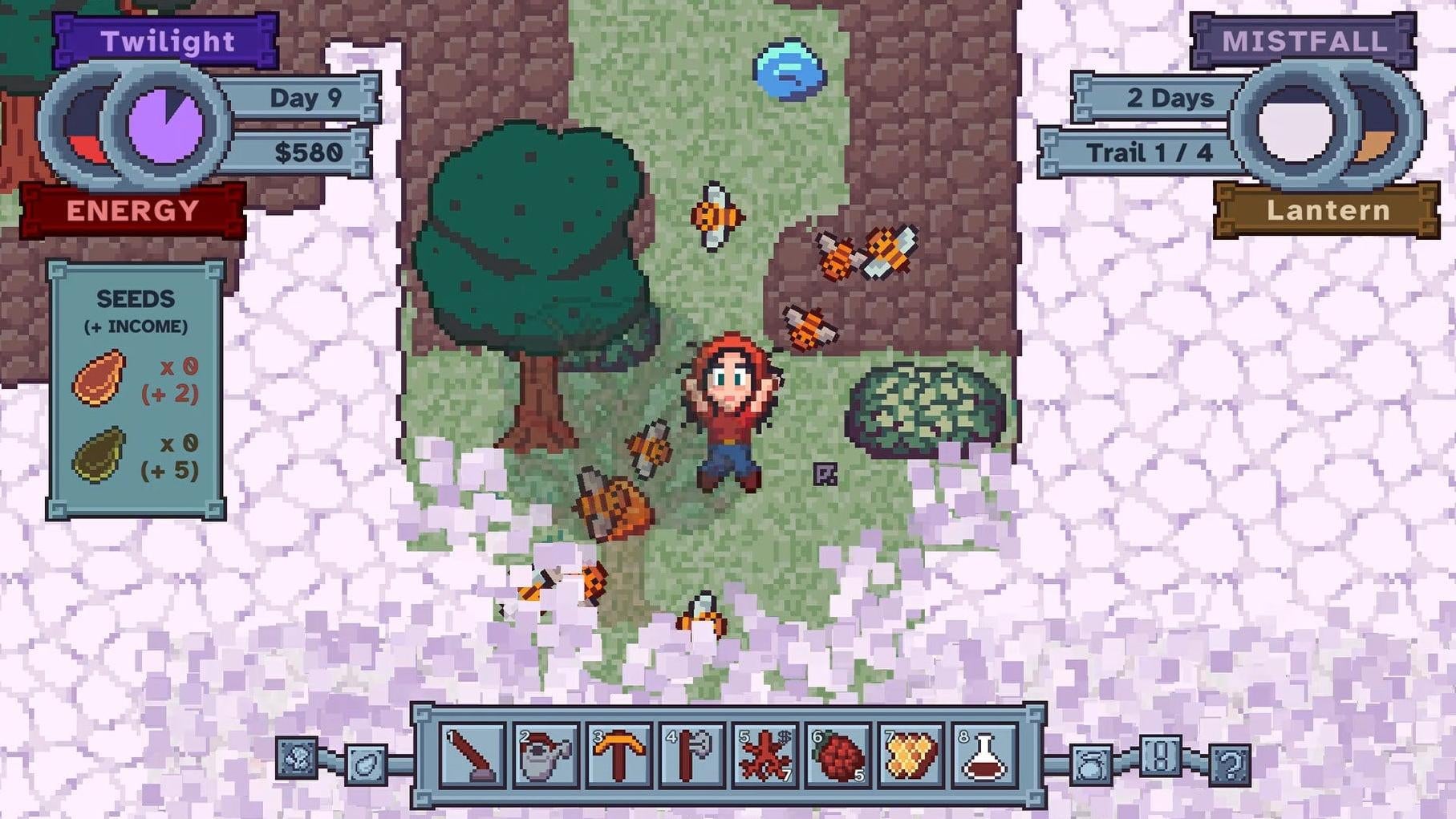The image size is (1456, 819).
Task: Select the red berry in slot 6
Action: (838, 755)
